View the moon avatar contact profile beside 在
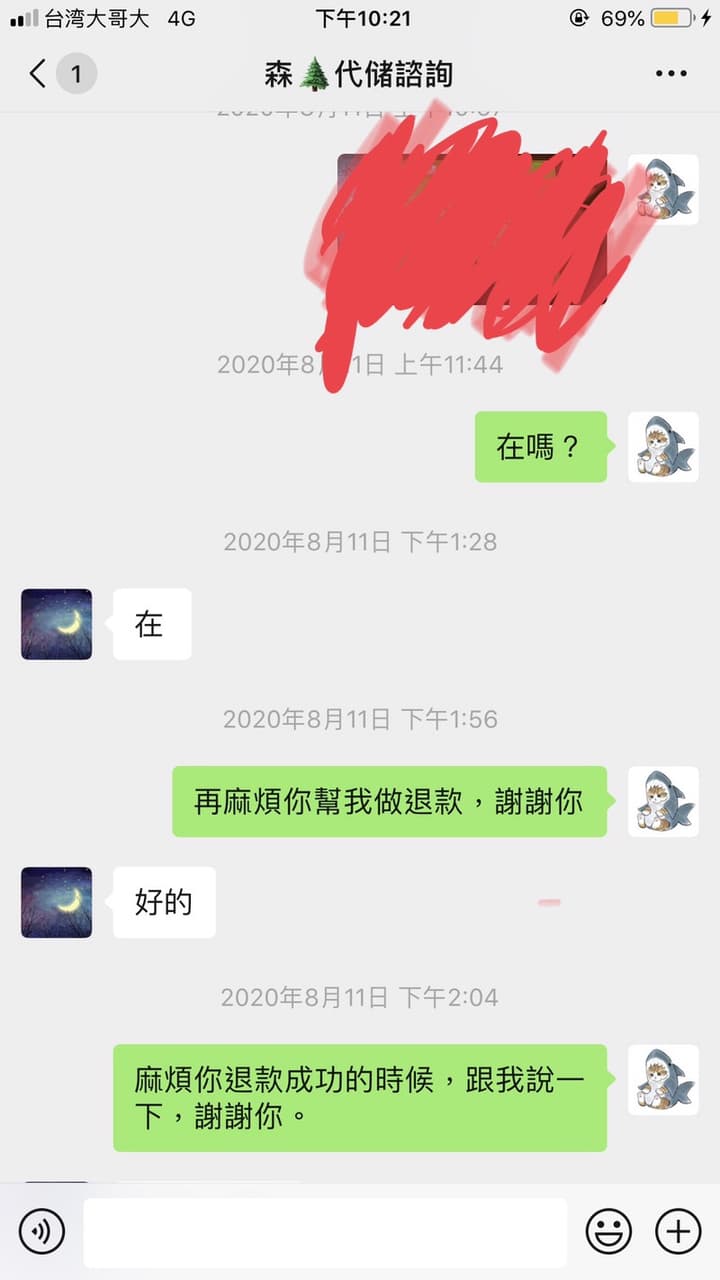 [56, 624]
